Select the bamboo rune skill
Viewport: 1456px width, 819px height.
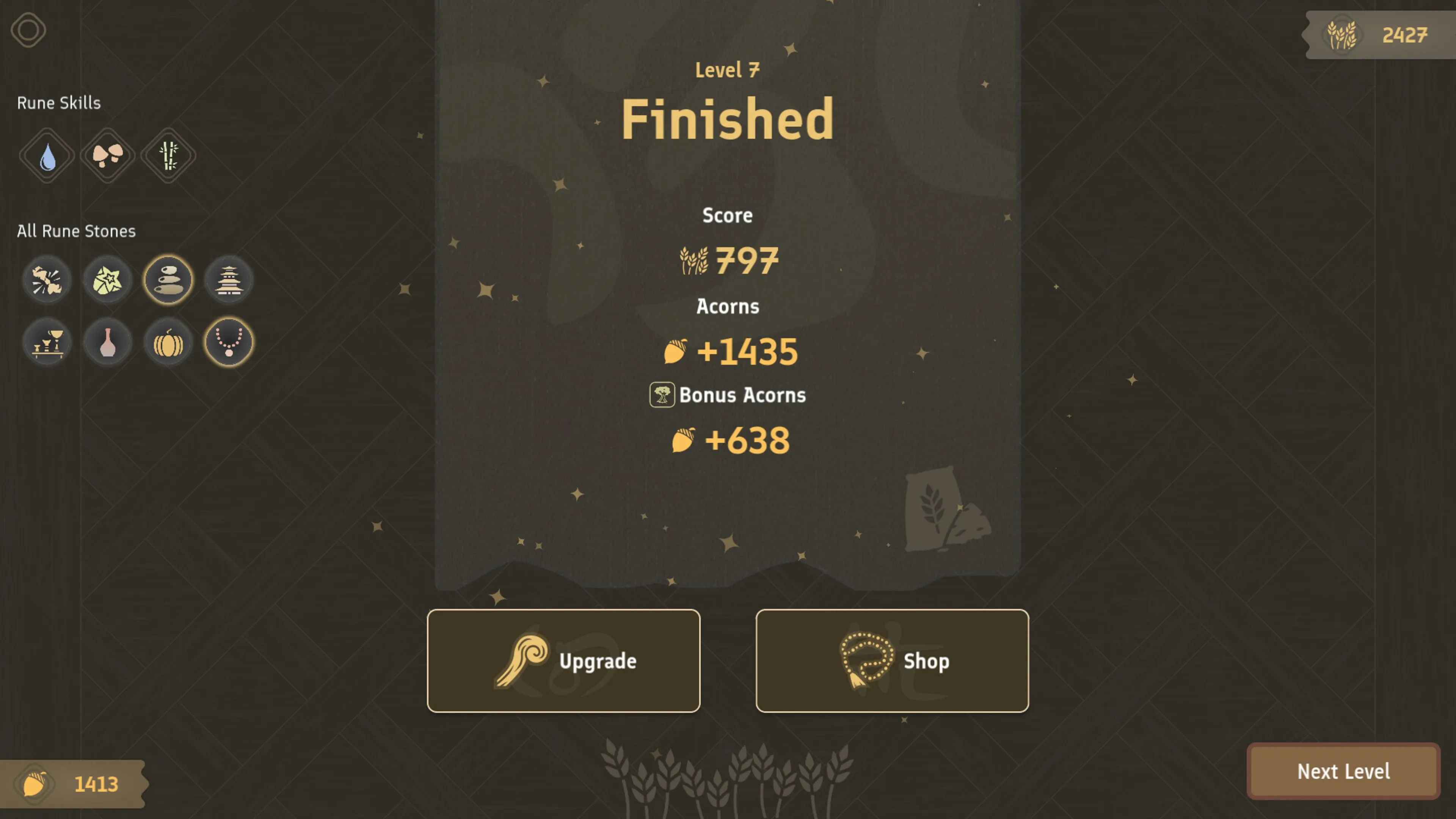(x=168, y=155)
